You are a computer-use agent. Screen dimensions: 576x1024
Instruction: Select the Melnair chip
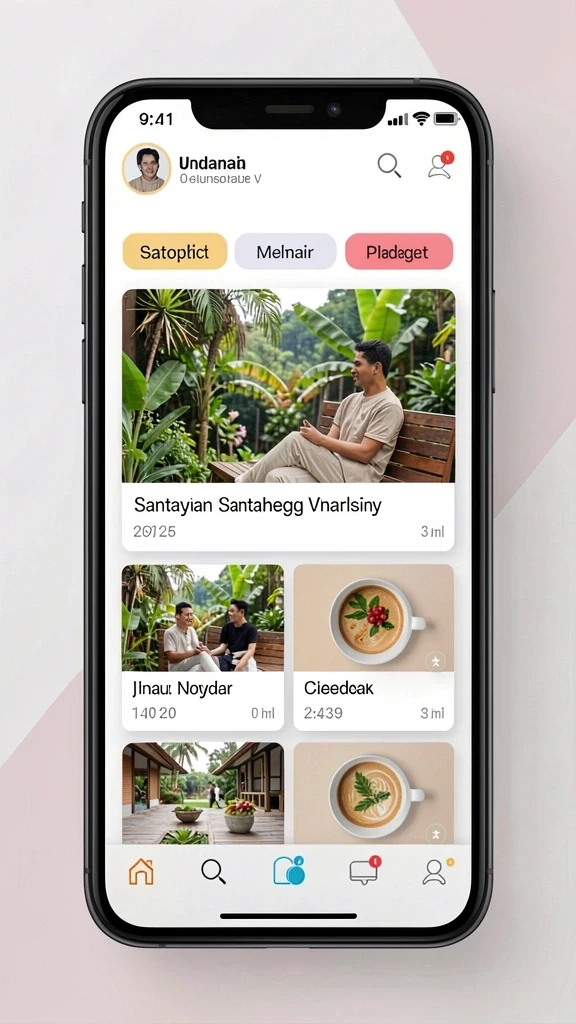tap(285, 252)
